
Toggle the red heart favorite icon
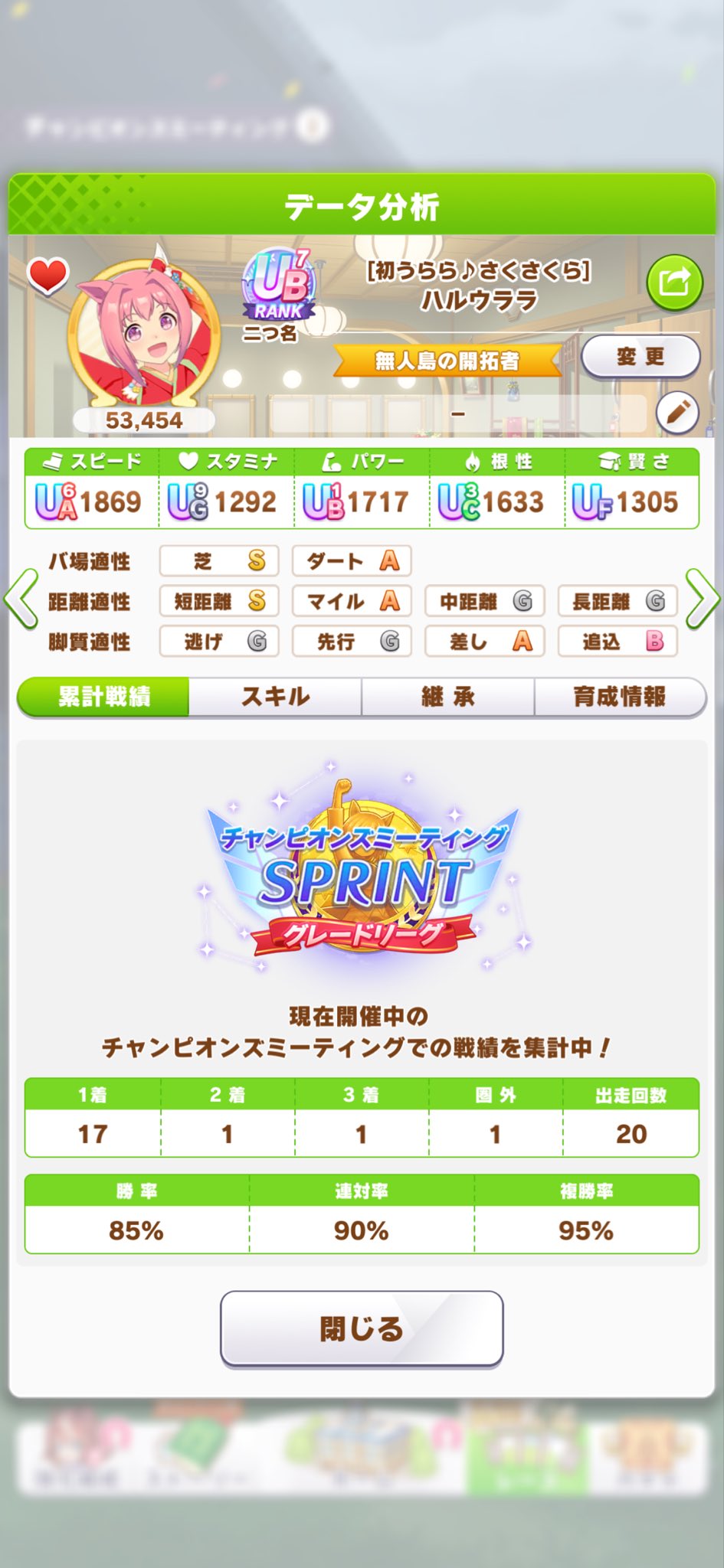pyautogui.click(x=48, y=276)
